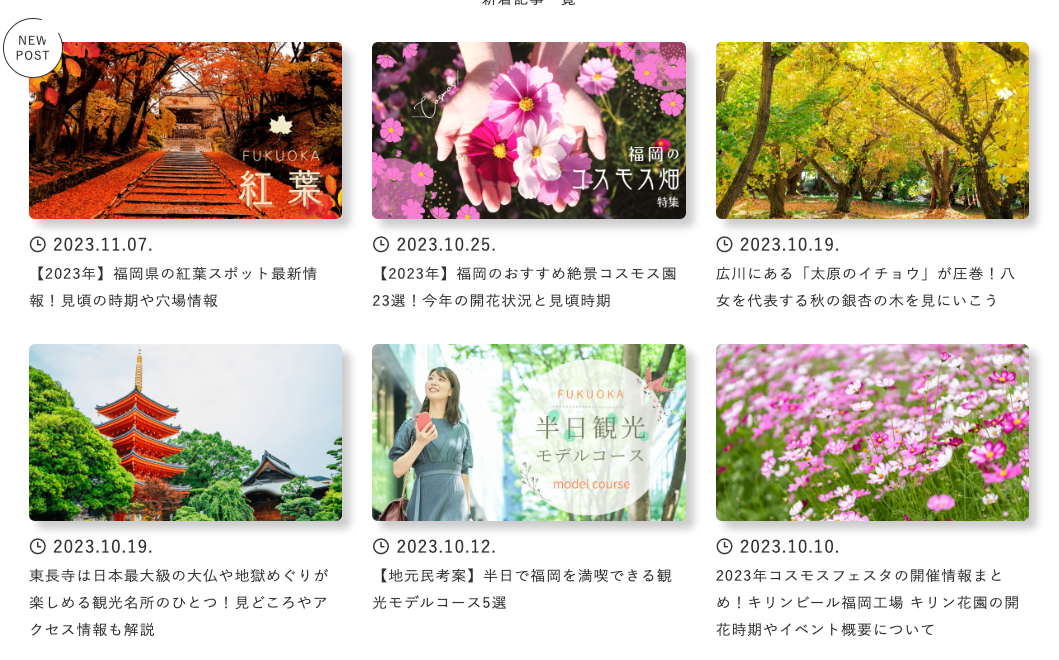Open the 太原のイチョウ ginkgo tree article
1059x660 pixels.
(872, 131)
